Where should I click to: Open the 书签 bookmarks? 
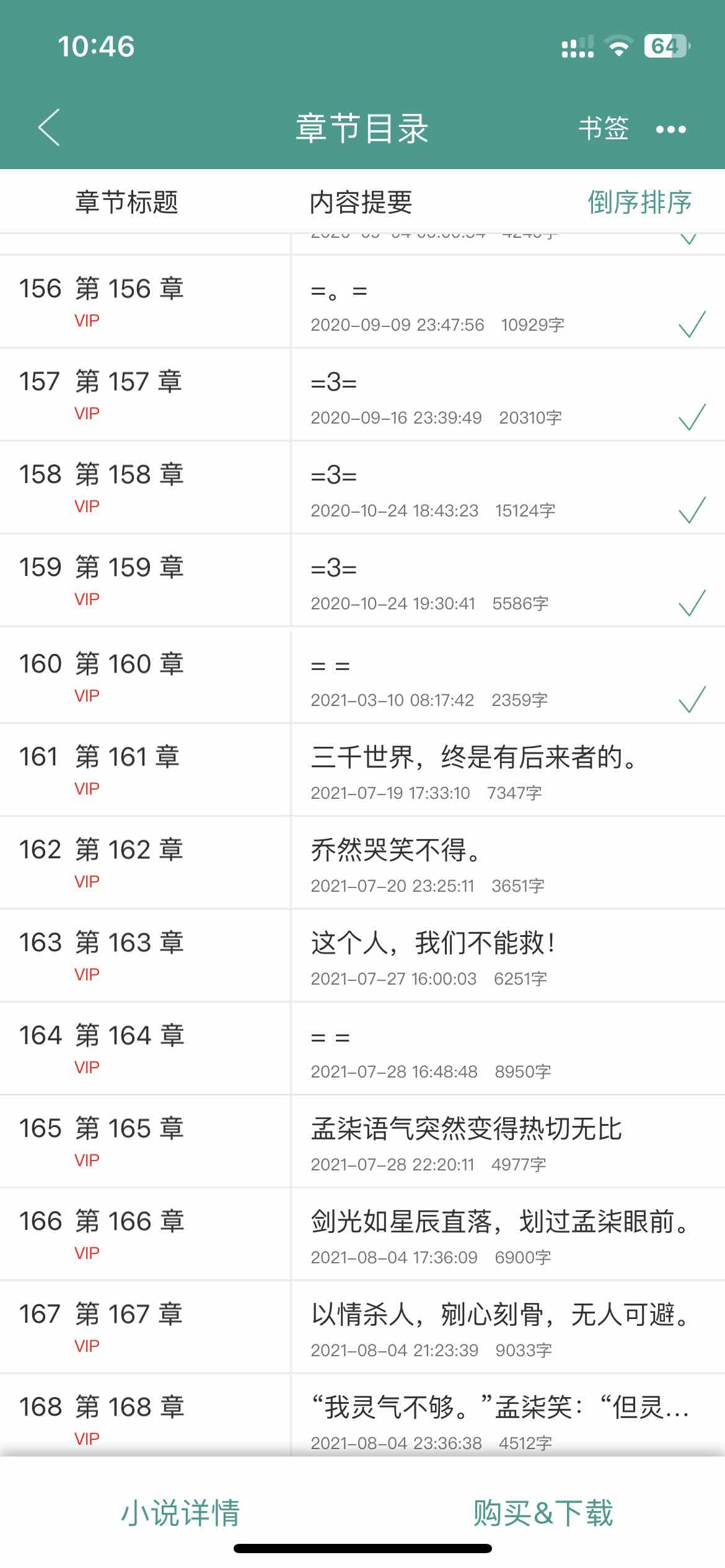(x=603, y=129)
